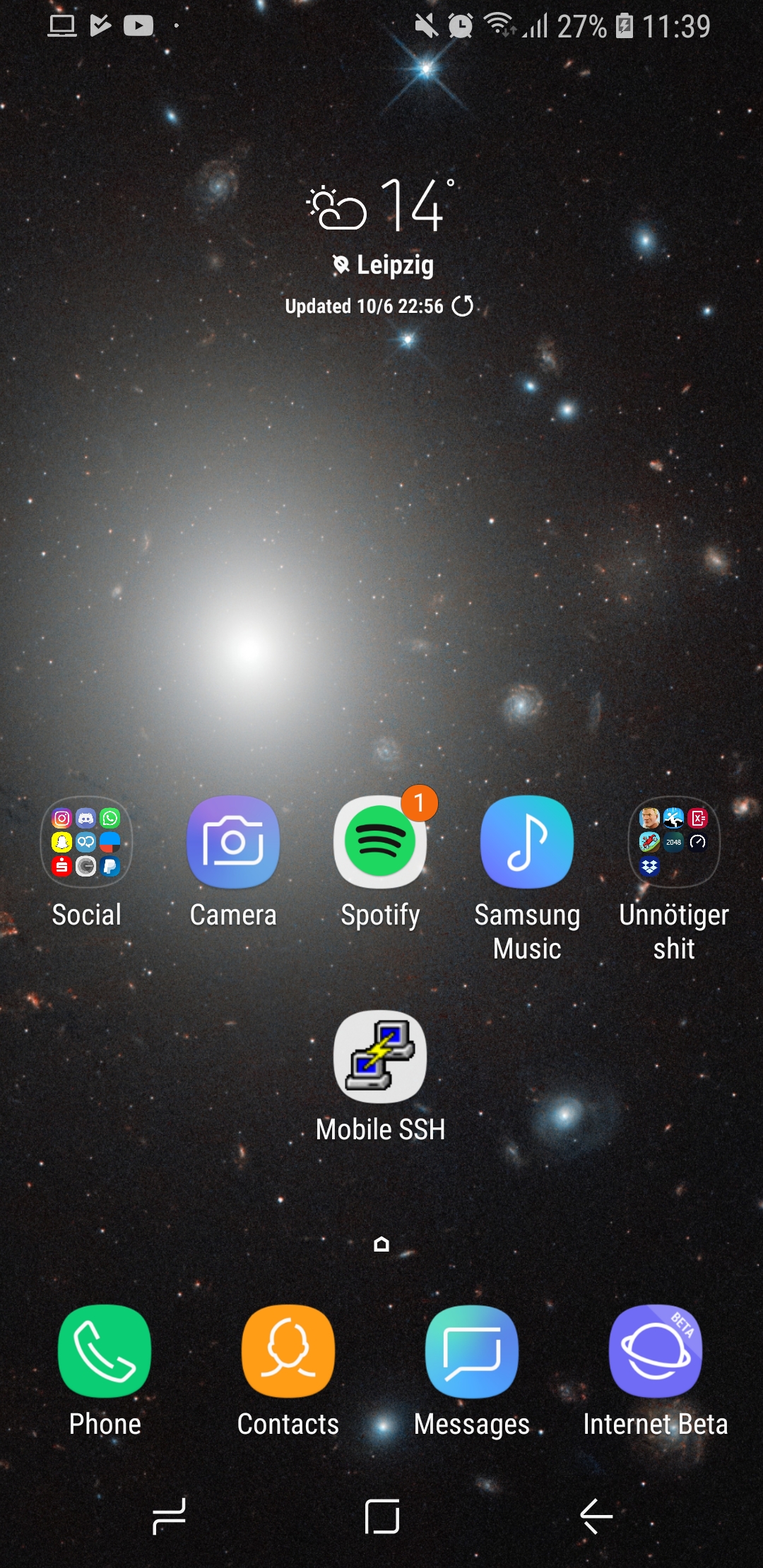Open the Phone dialer

[x=105, y=1351]
